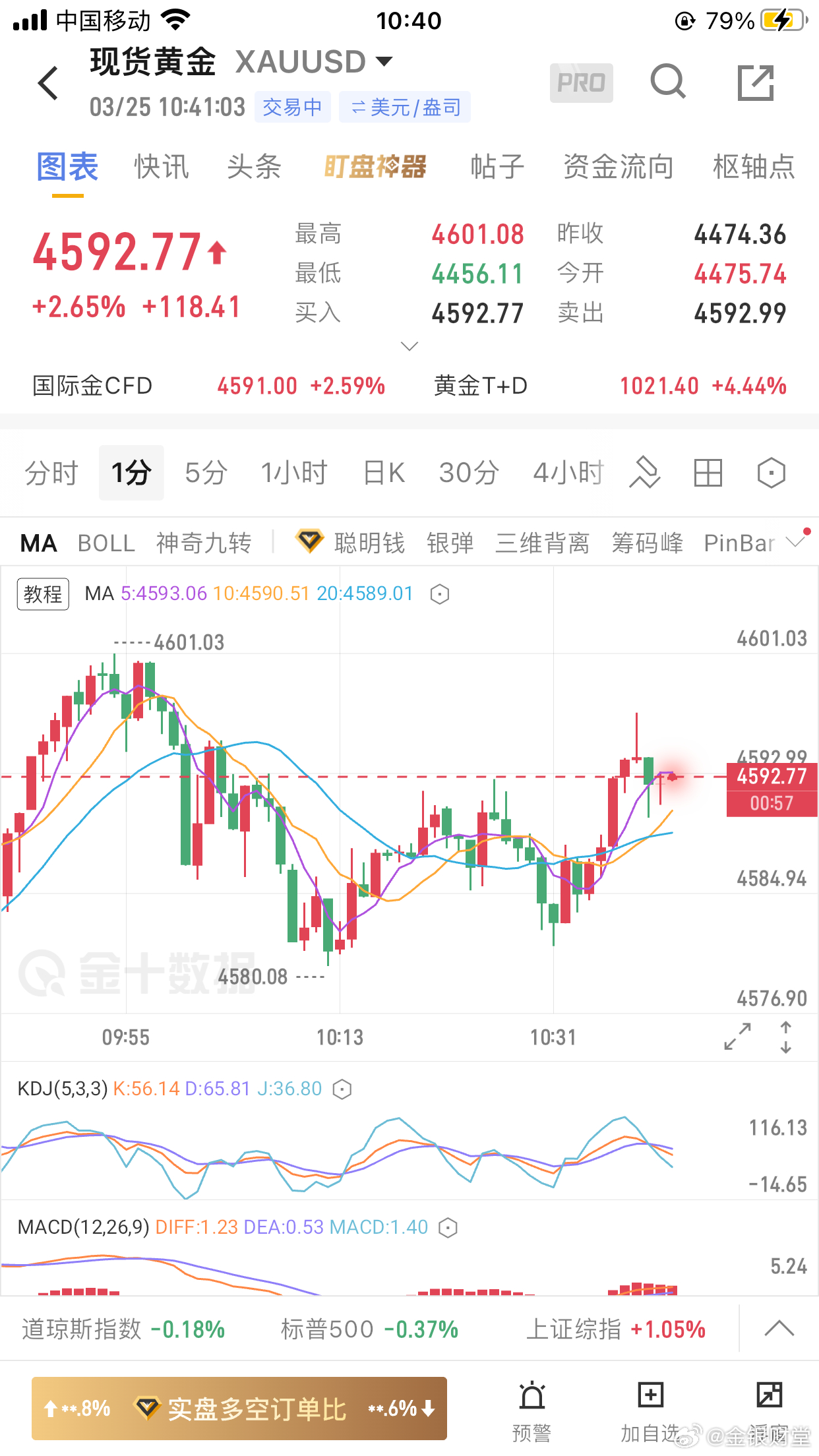Viewport: 819px width, 1456px height.
Task: Toggle the 神奇九转 indicator
Action: point(203,542)
